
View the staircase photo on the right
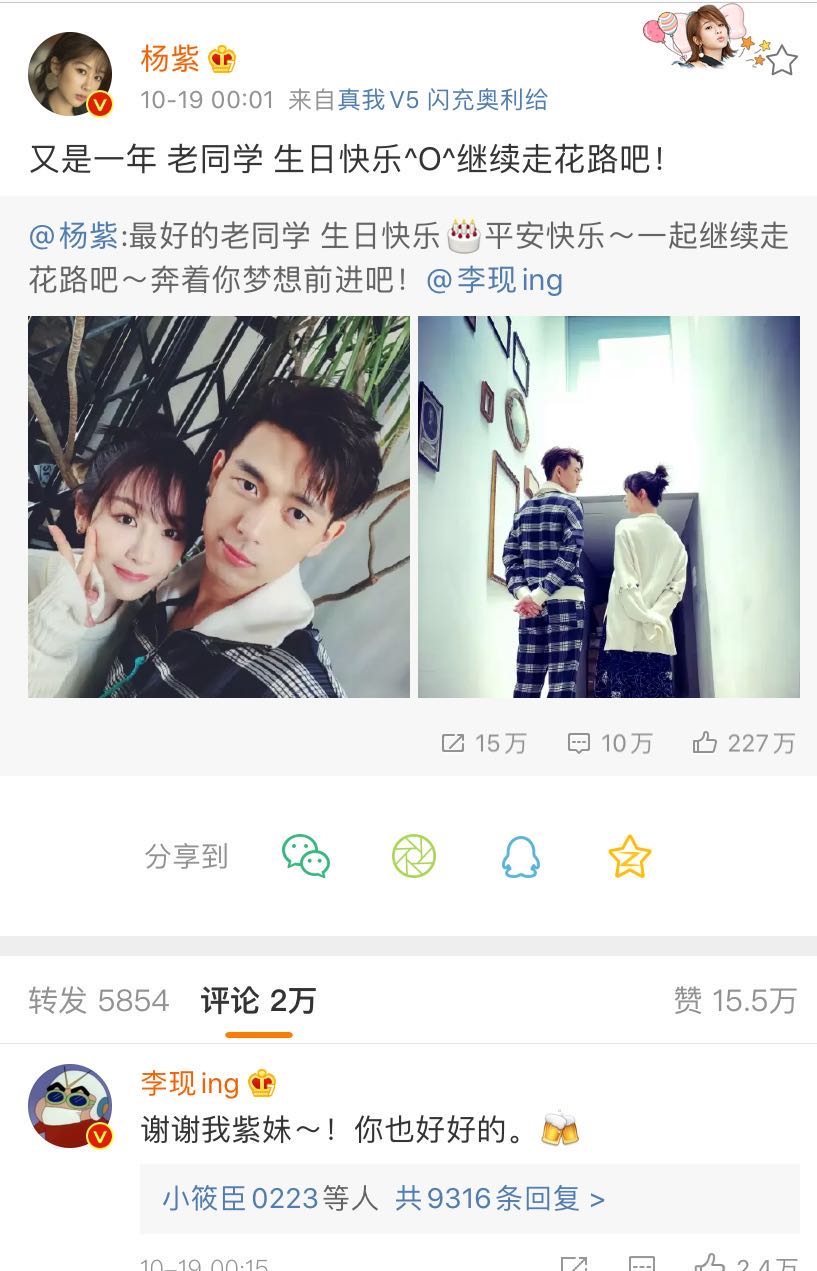[x=608, y=507]
